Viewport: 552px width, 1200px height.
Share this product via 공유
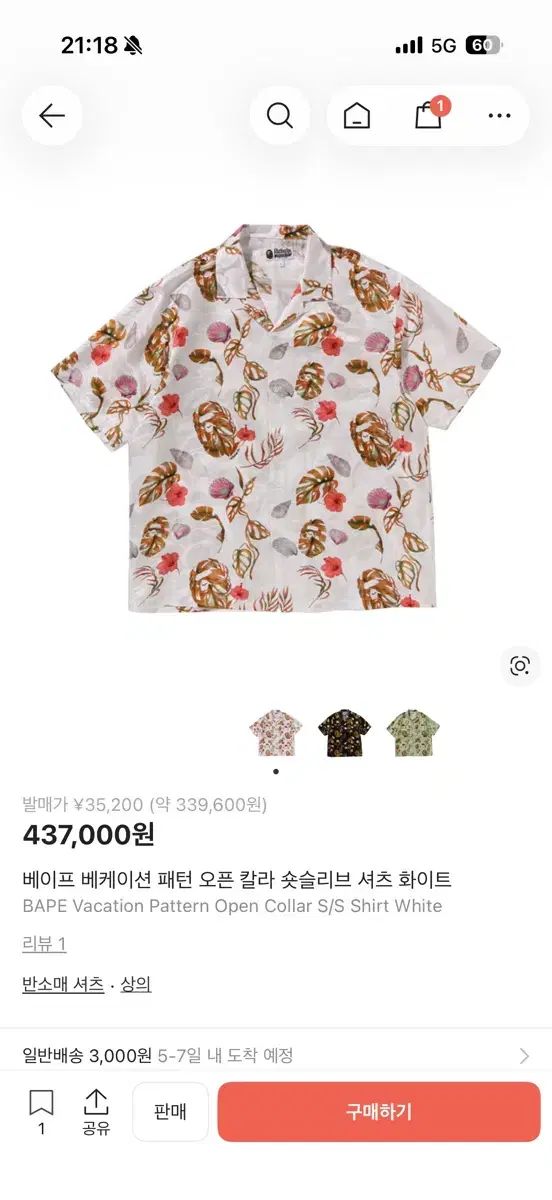click(x=96, y=1111)
